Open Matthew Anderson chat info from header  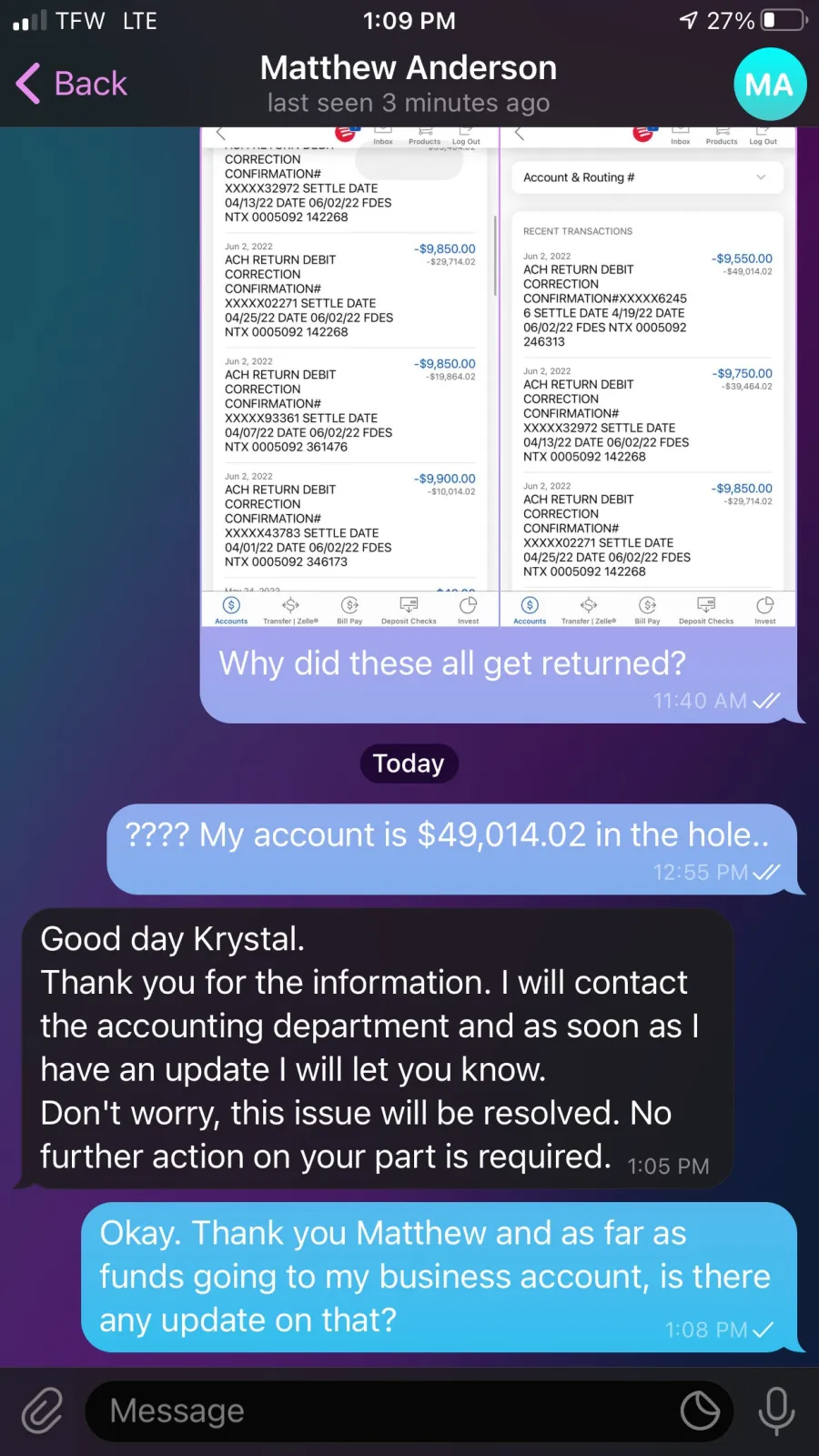pos(409,84)
